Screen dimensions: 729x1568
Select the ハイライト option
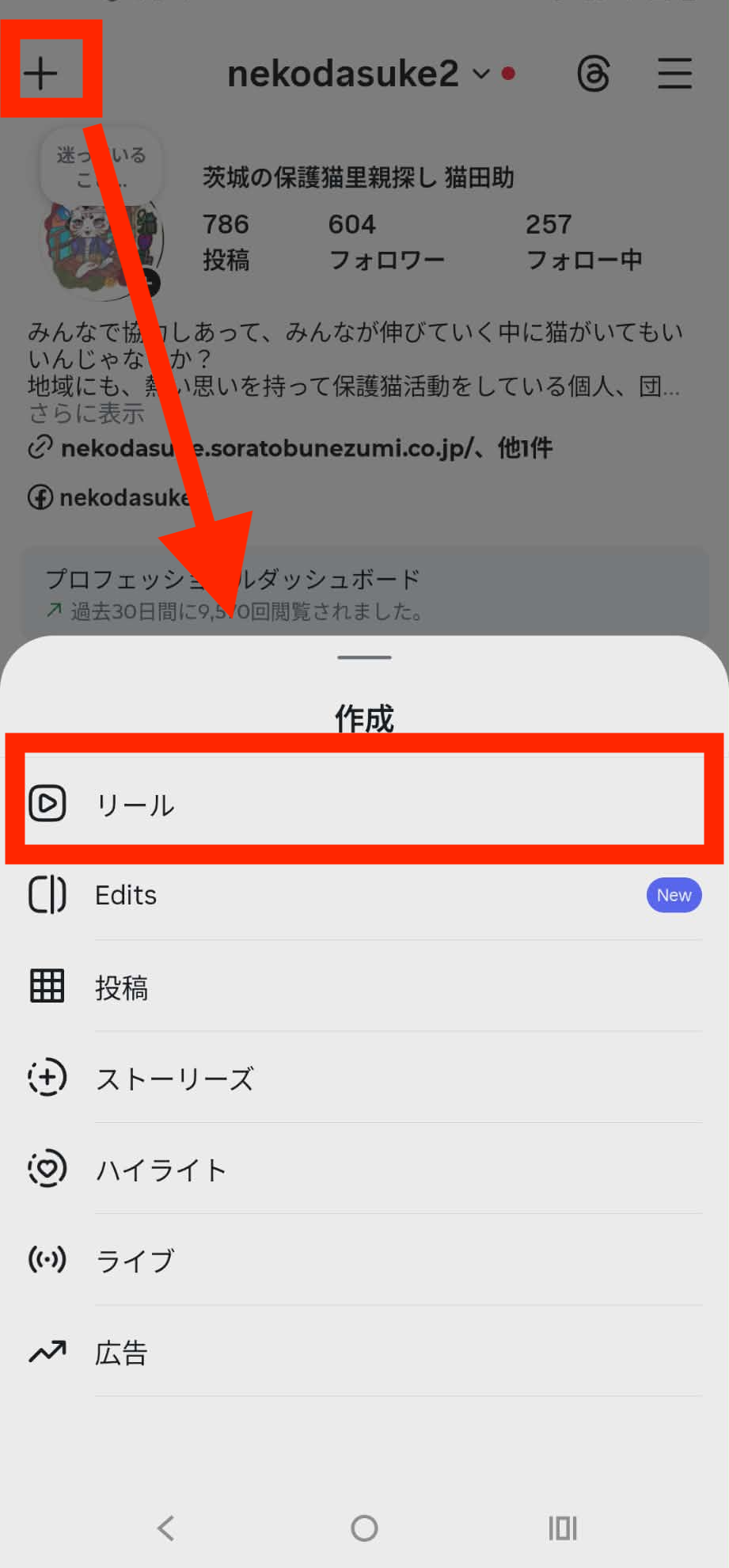pos(161,1170)
